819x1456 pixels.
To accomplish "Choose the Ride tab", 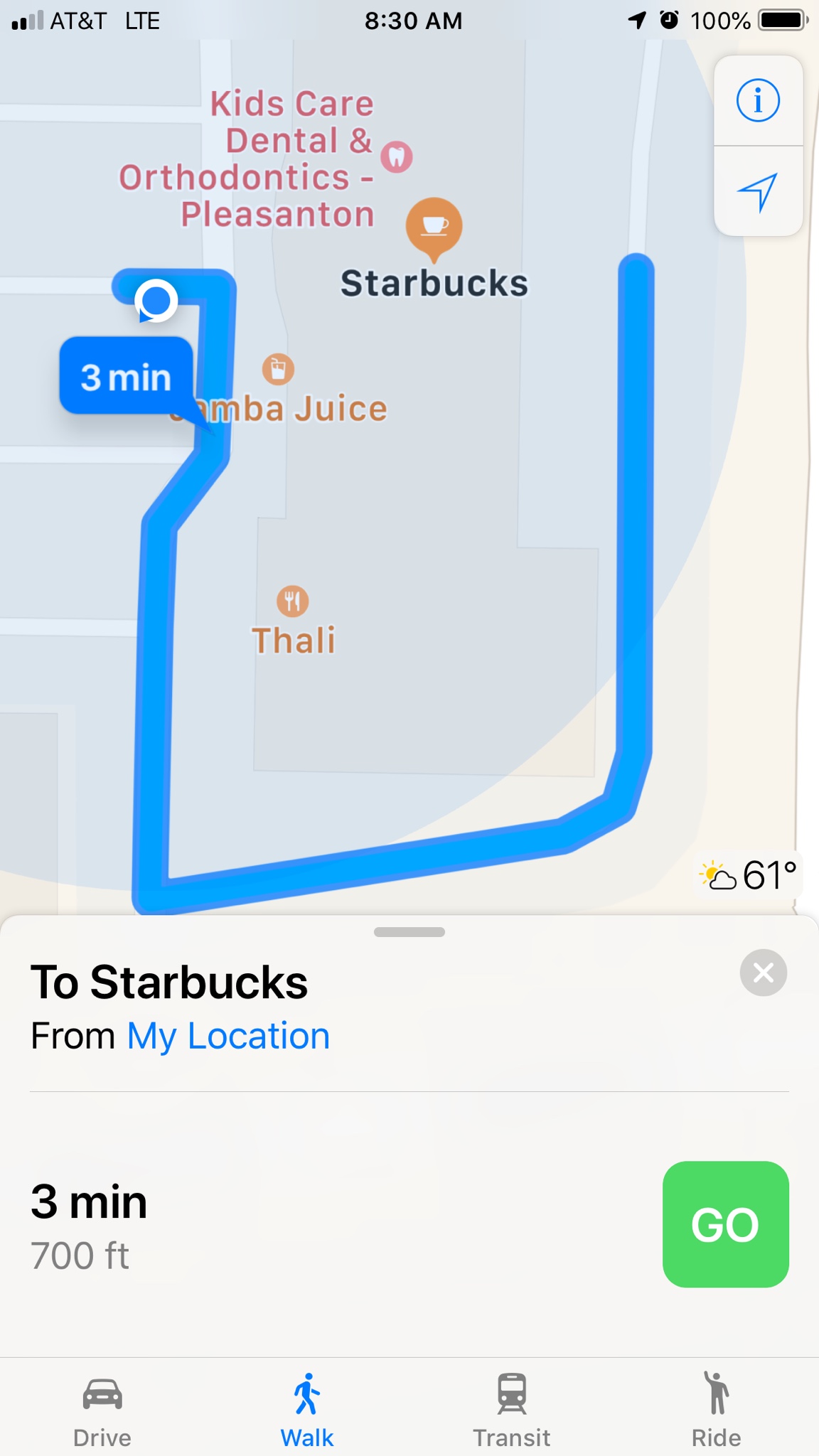I will click(x=716, y=1410).
